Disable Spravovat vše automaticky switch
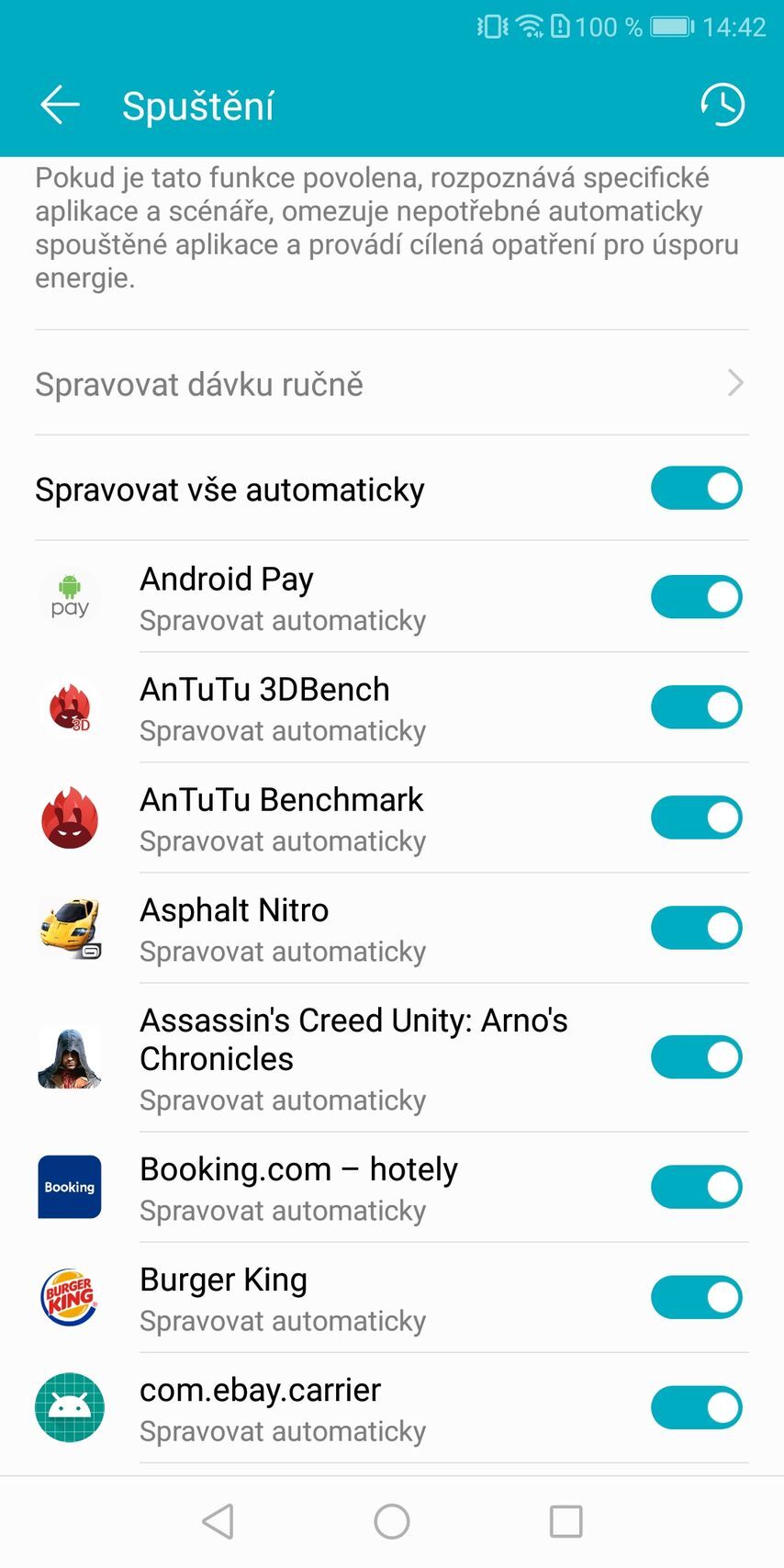This screenshot has height=1568, width=784. (x=696, y=489)
